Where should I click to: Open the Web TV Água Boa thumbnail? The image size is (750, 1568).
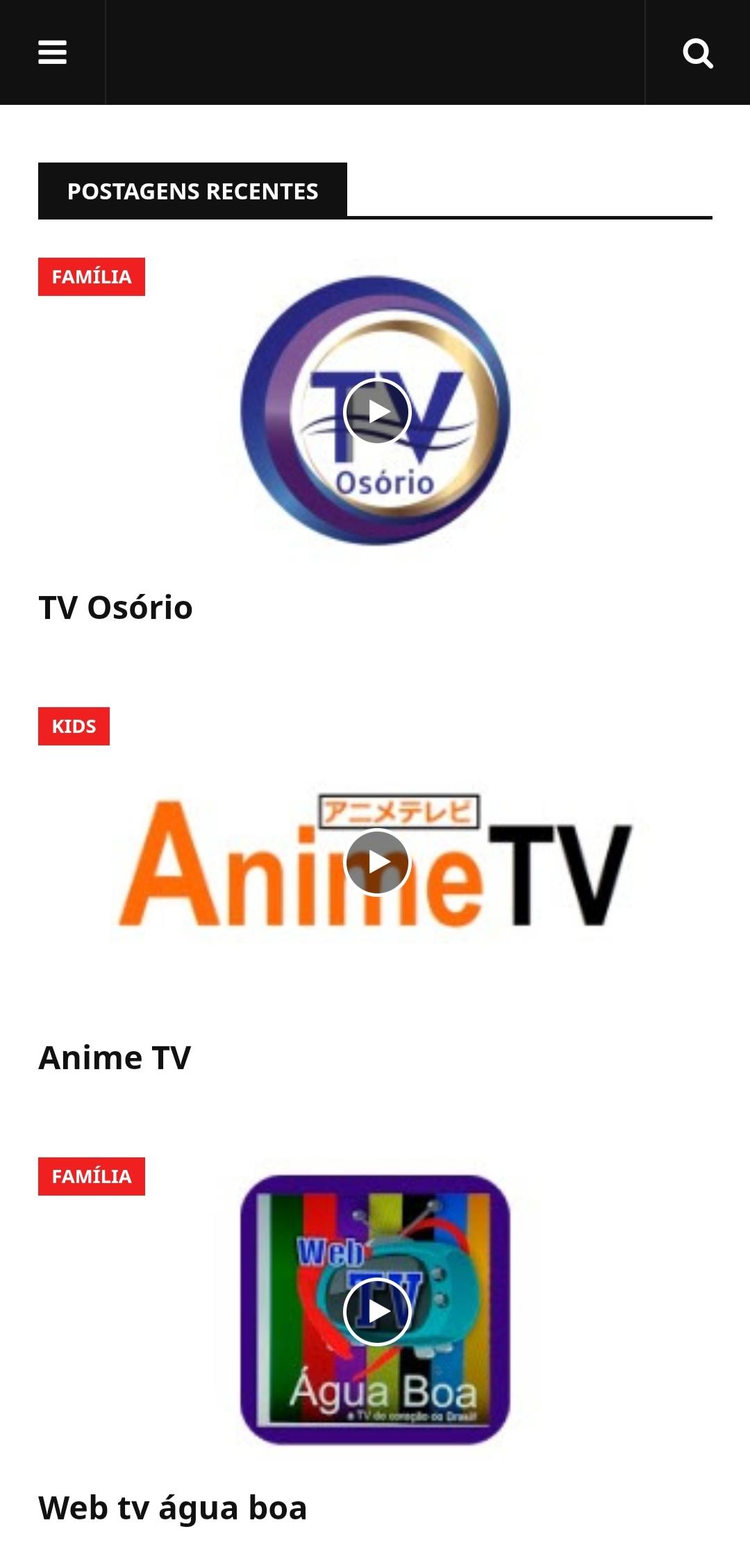(x=376, y=1311)
